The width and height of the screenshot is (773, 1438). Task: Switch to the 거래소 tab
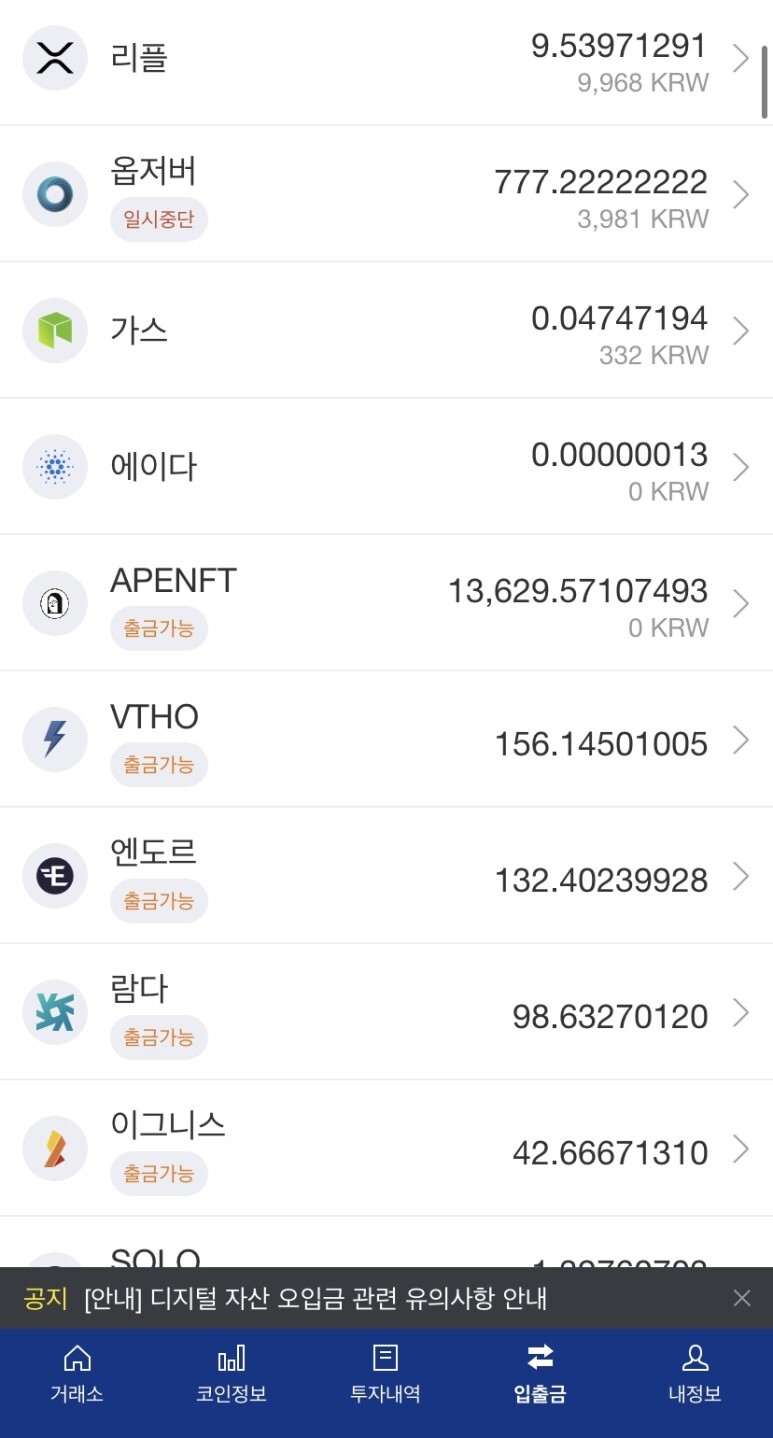[77, 1375]
